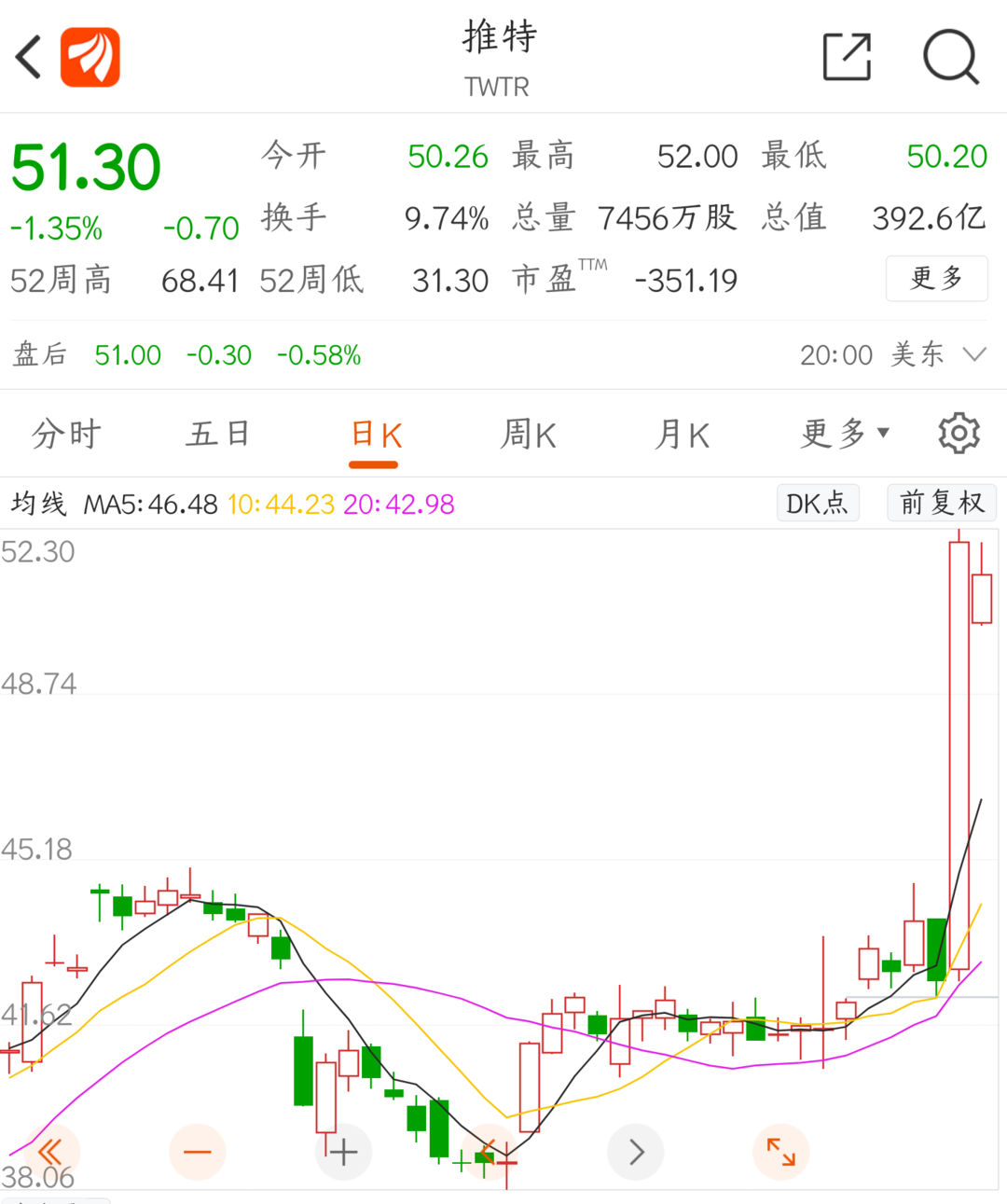Viewport: 1007px width, 1204px height.
Task: Switch to the 周K chart tab
Action: (528, 435)
